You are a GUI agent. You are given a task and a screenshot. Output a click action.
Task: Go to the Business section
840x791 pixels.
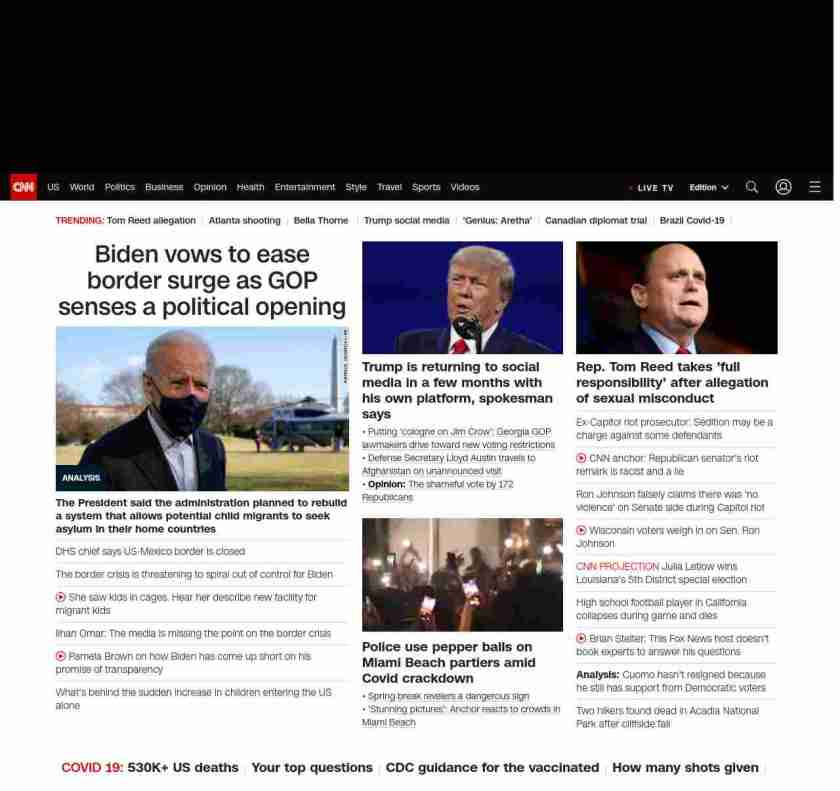[x=164, y=187]
